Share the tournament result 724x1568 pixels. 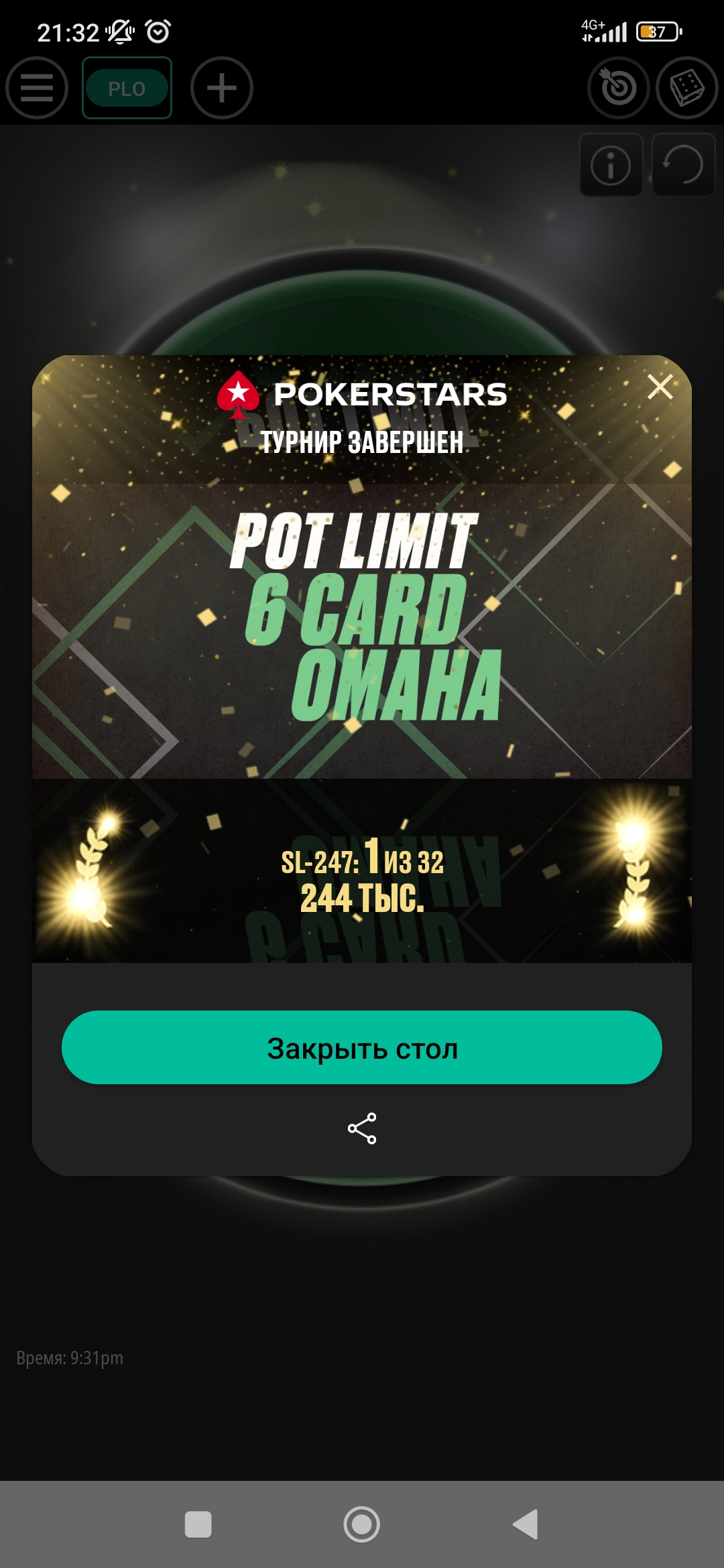(x=362, y=1128)
